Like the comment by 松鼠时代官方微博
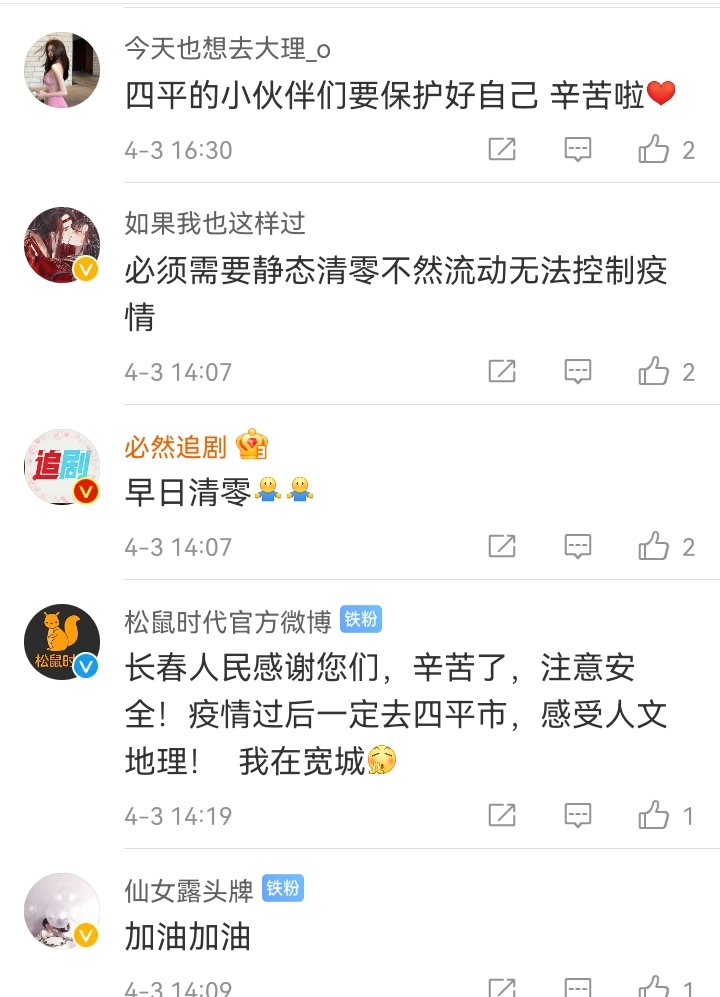Screen dimensions: 720x997 [x=654, y=816]
